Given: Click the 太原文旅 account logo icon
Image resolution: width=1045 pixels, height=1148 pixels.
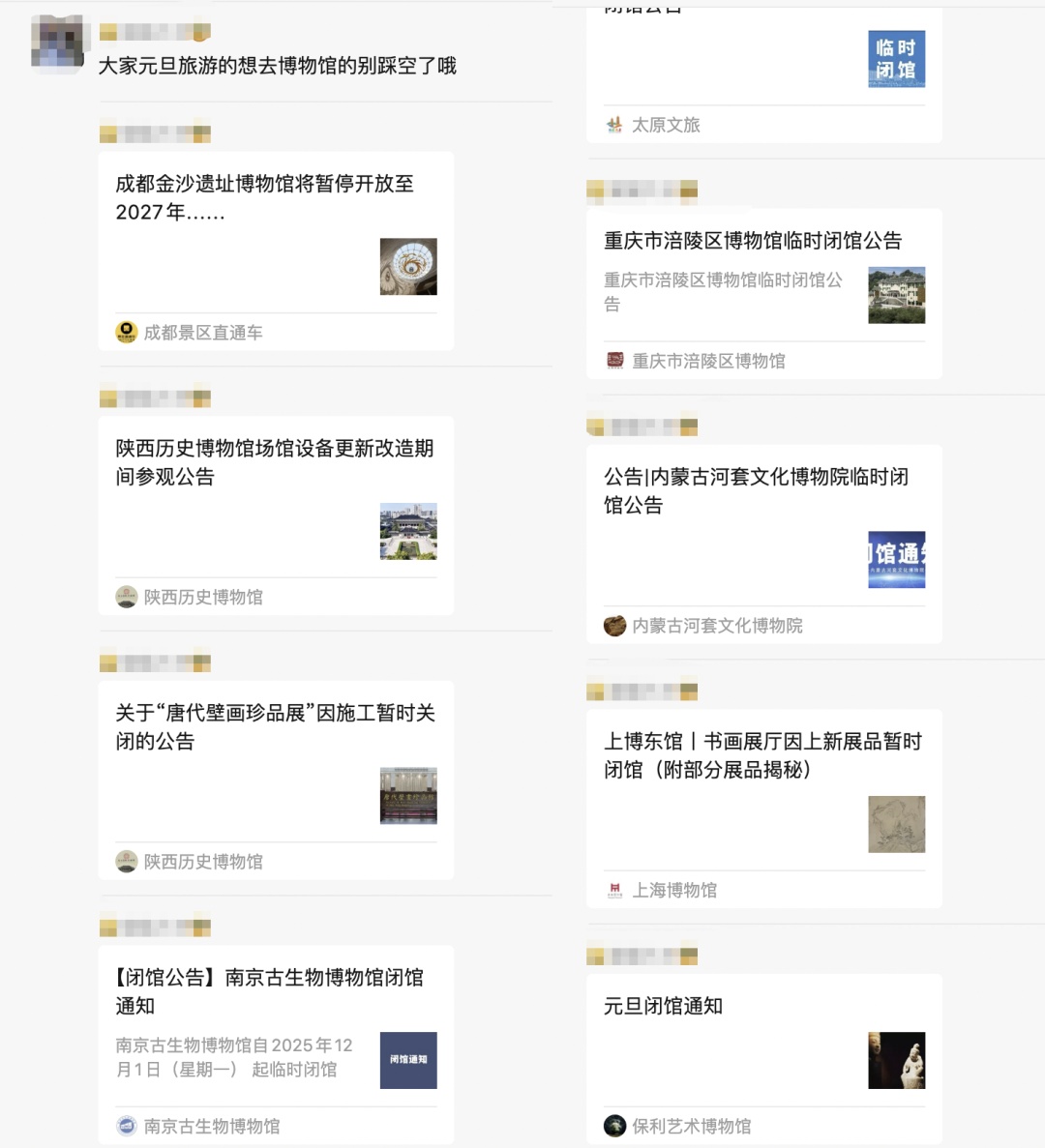Looking at the screenshot, I should pyautogui.click(x=614, y=125).
